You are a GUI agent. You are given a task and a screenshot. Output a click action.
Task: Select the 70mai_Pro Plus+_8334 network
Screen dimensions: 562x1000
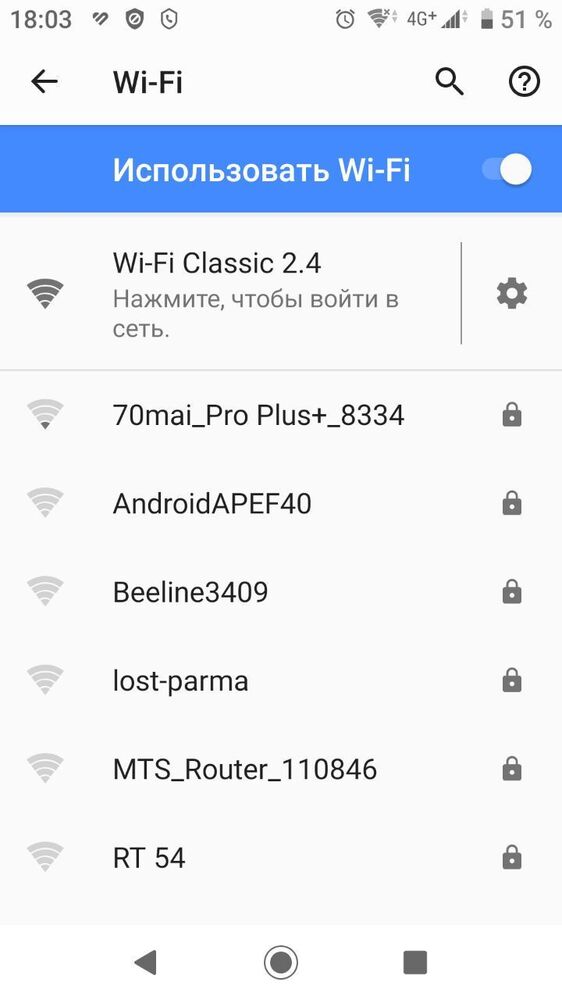click(x=281, y=416)
